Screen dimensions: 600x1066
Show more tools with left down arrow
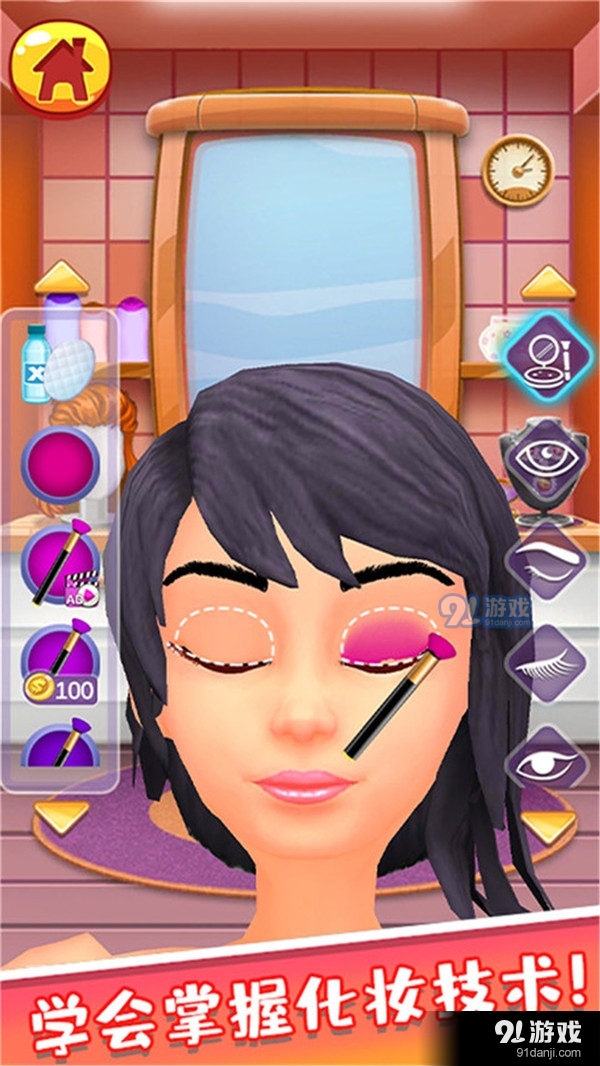point(61,815)
